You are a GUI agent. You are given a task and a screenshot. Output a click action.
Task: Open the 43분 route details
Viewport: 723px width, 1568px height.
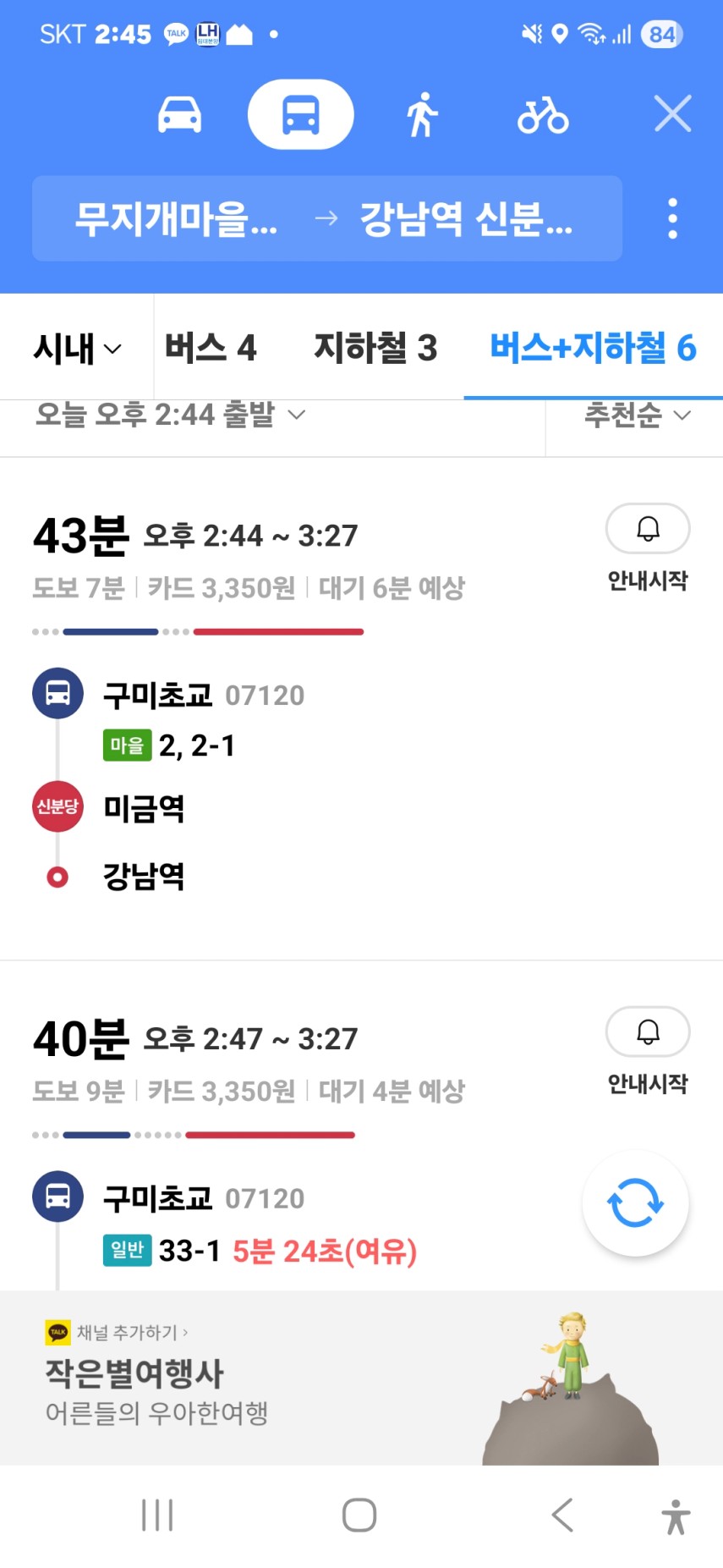[x=254, y=558]
